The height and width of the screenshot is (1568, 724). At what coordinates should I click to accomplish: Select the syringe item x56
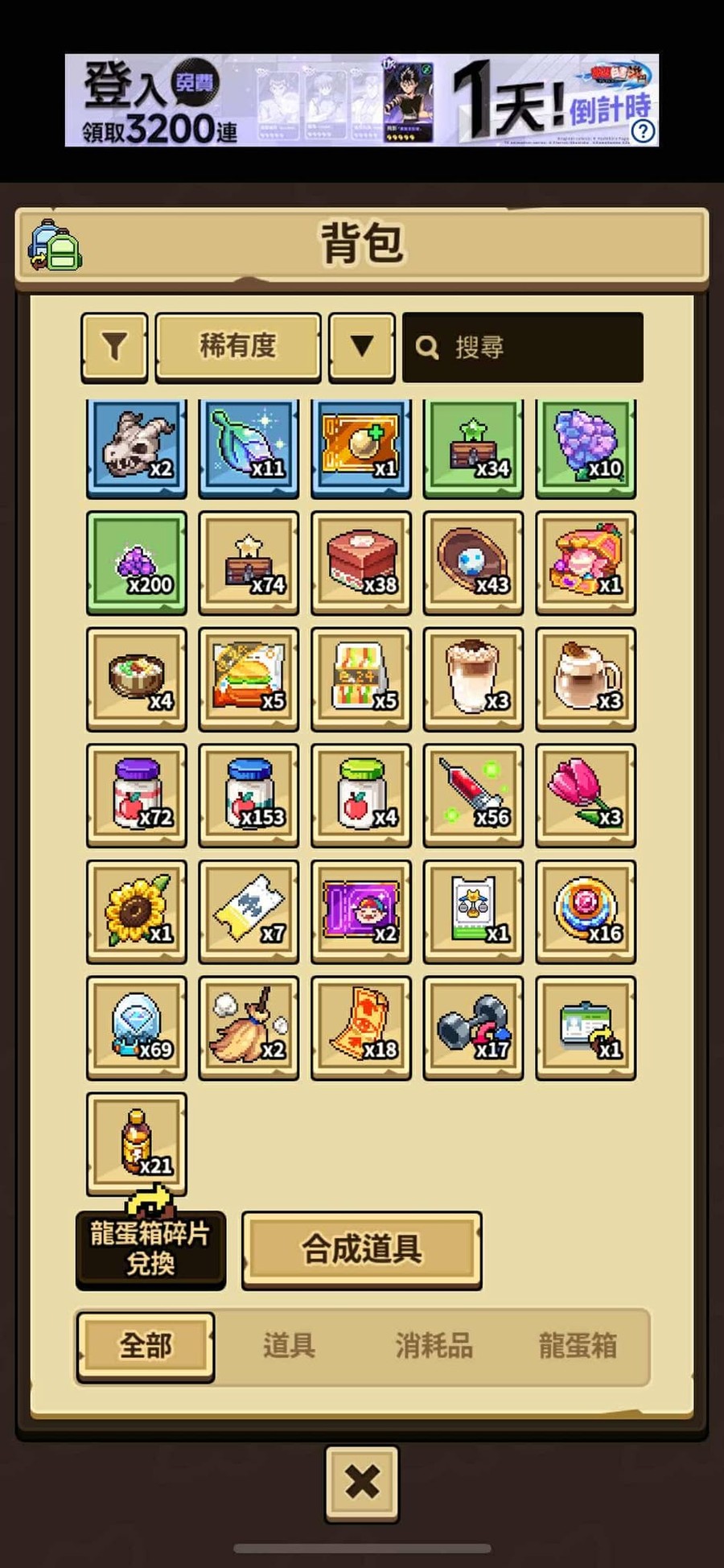coord(473,795)
